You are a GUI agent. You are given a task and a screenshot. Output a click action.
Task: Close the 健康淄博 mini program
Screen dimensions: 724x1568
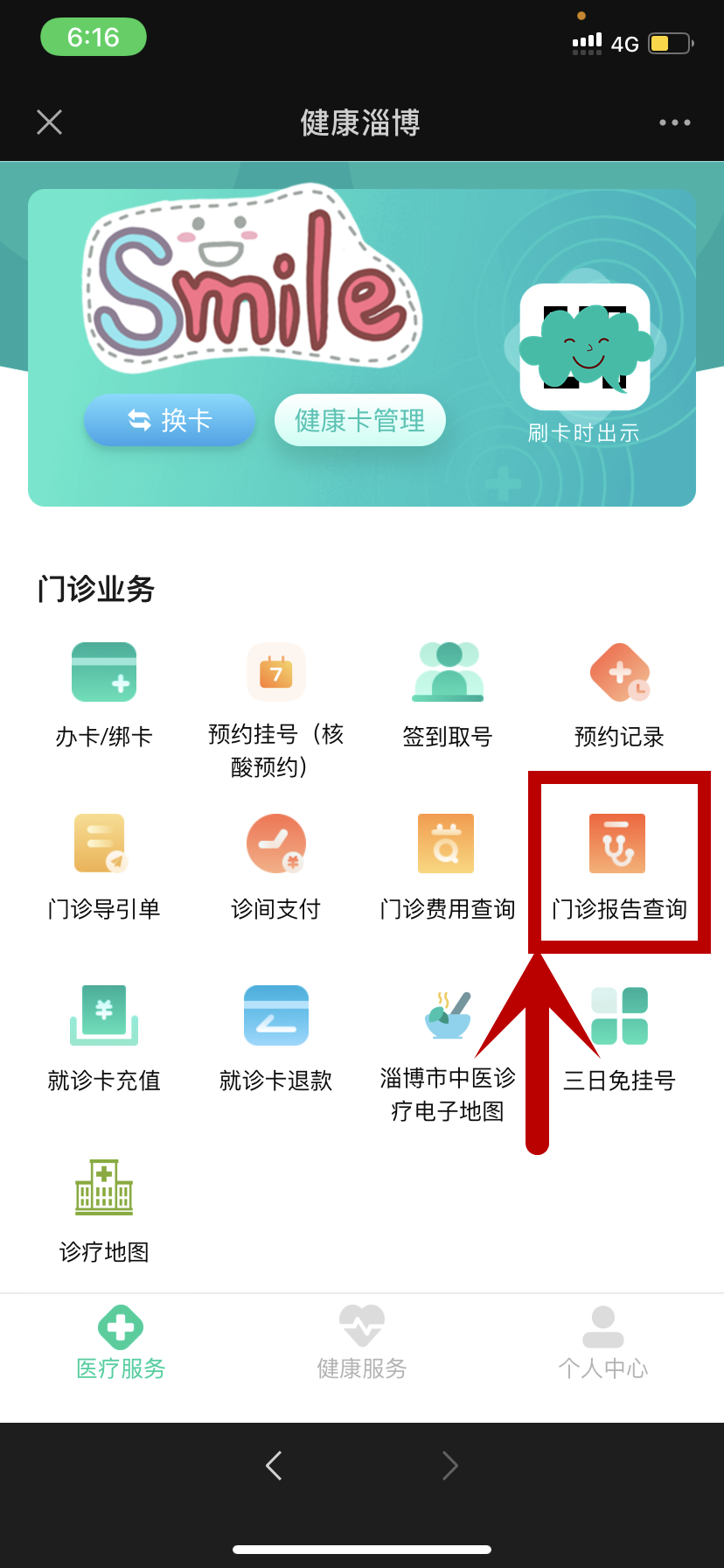50,122
